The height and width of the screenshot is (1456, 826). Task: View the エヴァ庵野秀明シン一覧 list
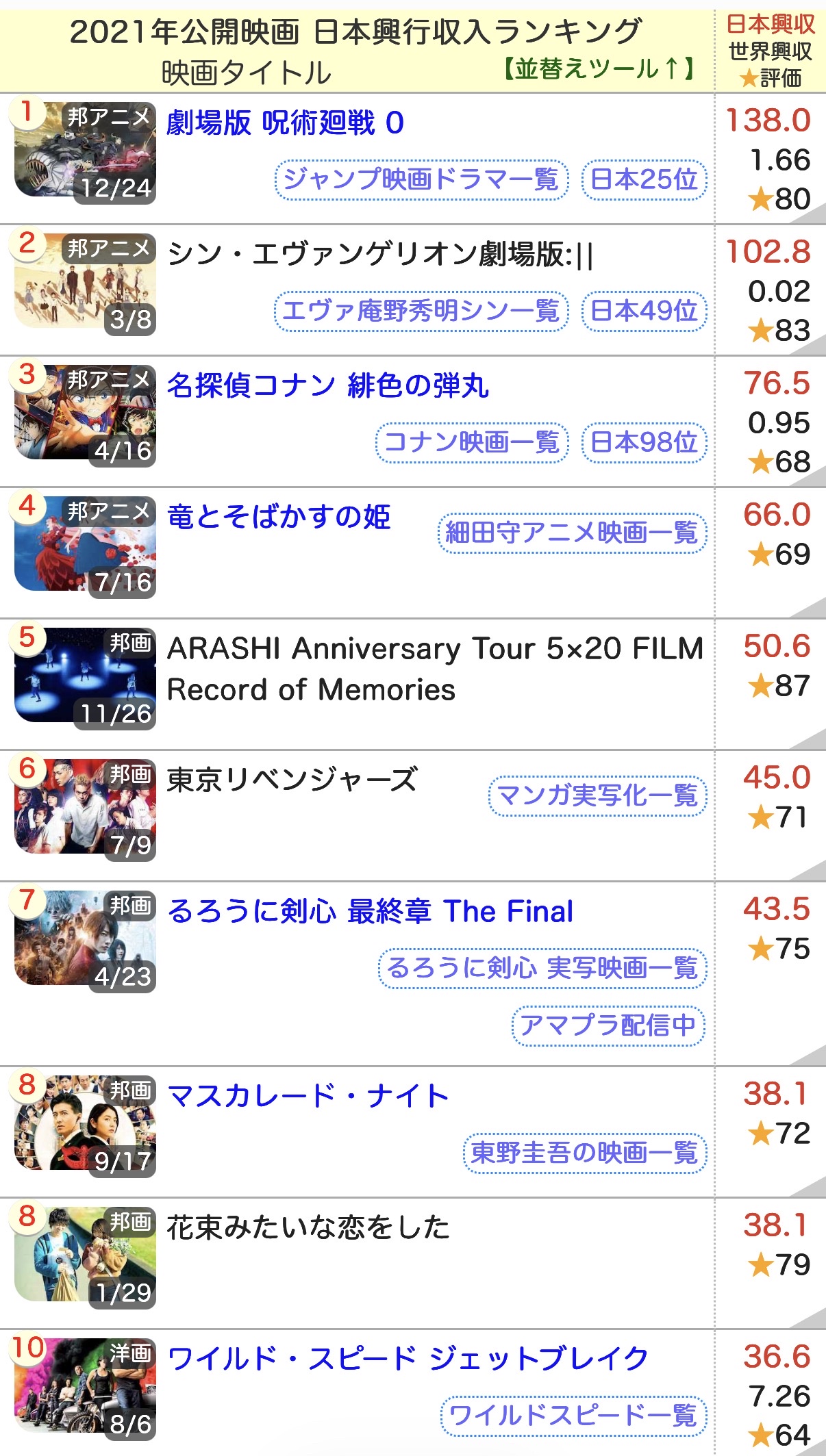[421, 311]
